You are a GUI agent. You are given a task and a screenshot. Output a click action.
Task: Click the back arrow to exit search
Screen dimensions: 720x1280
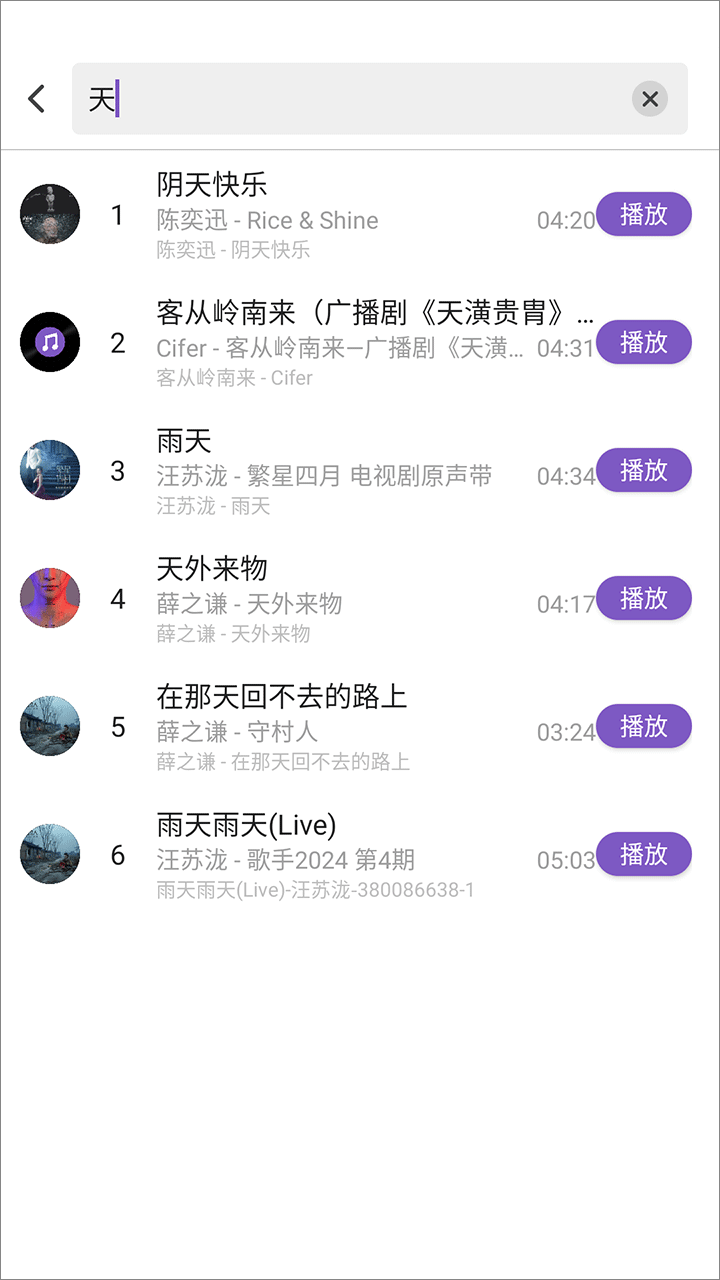pos(36,99)
